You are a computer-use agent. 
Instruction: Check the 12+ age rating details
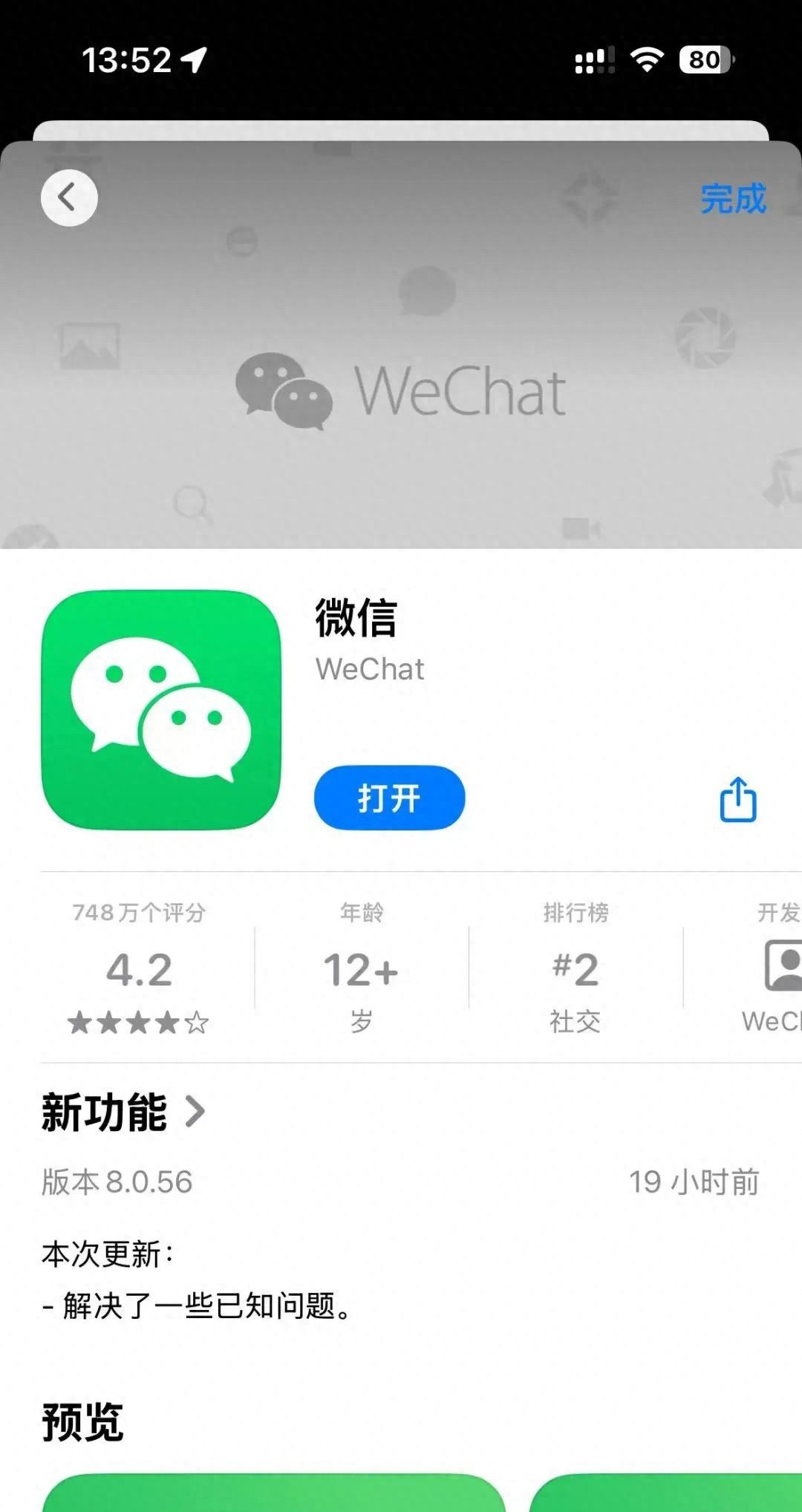361,968
